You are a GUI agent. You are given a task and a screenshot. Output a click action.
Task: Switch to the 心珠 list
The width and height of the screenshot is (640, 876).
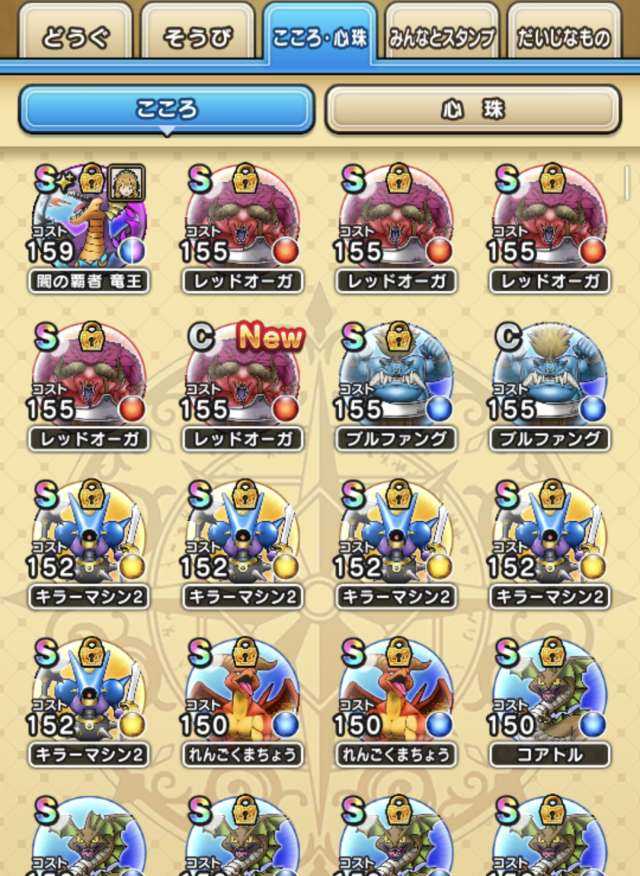coord(472,110)
